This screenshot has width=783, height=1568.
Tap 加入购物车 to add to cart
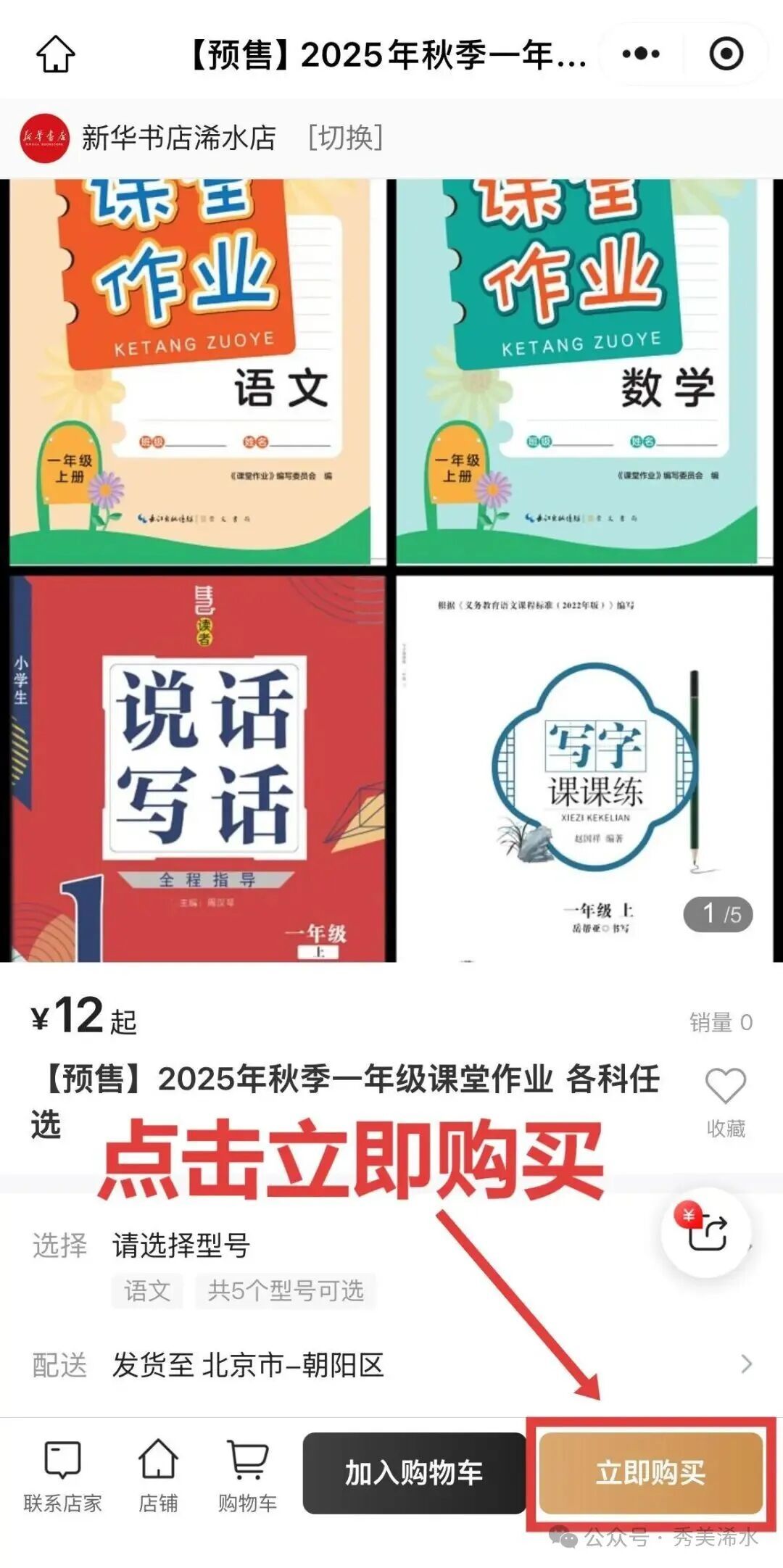pos(414,1472)
